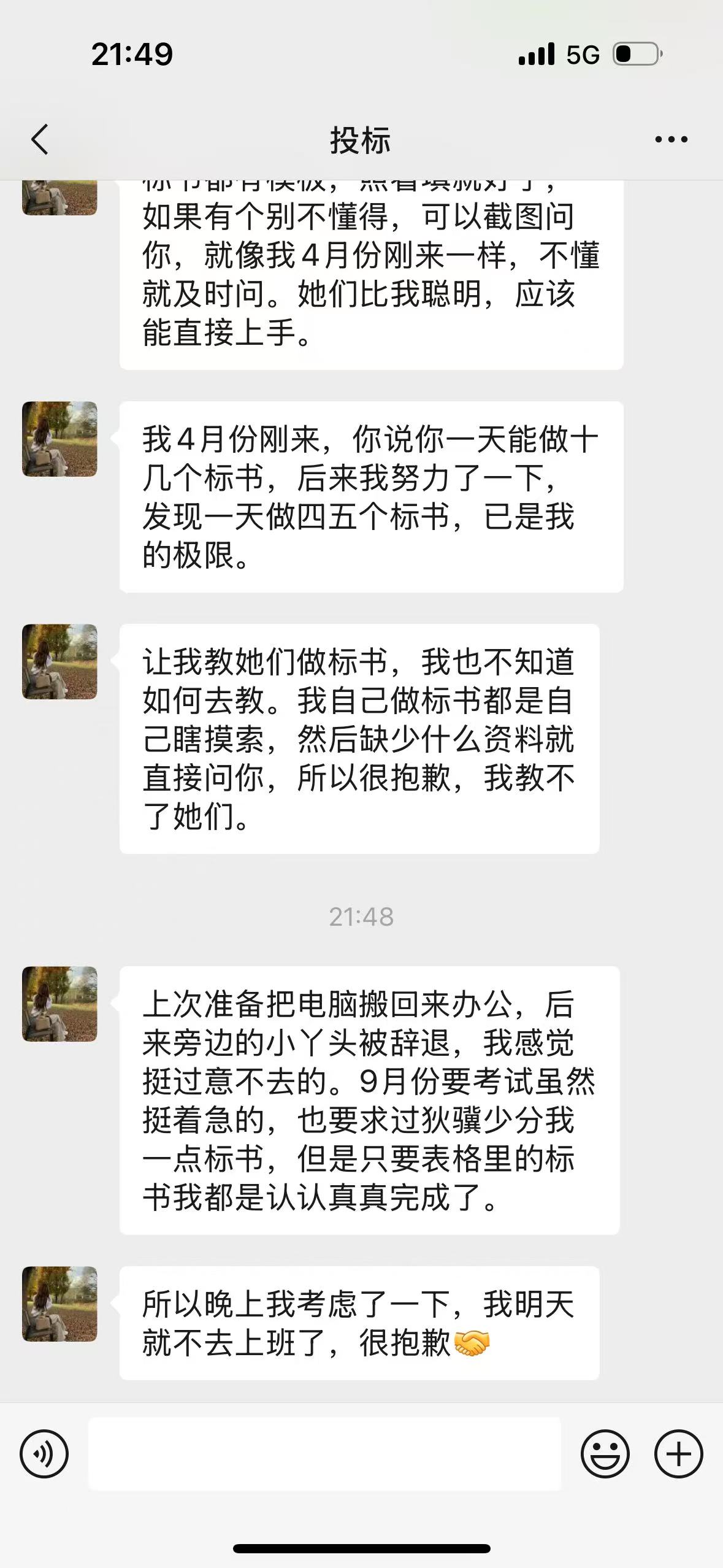
Task: Go back from the 投标 chat
Action: [x=40, y=139]
